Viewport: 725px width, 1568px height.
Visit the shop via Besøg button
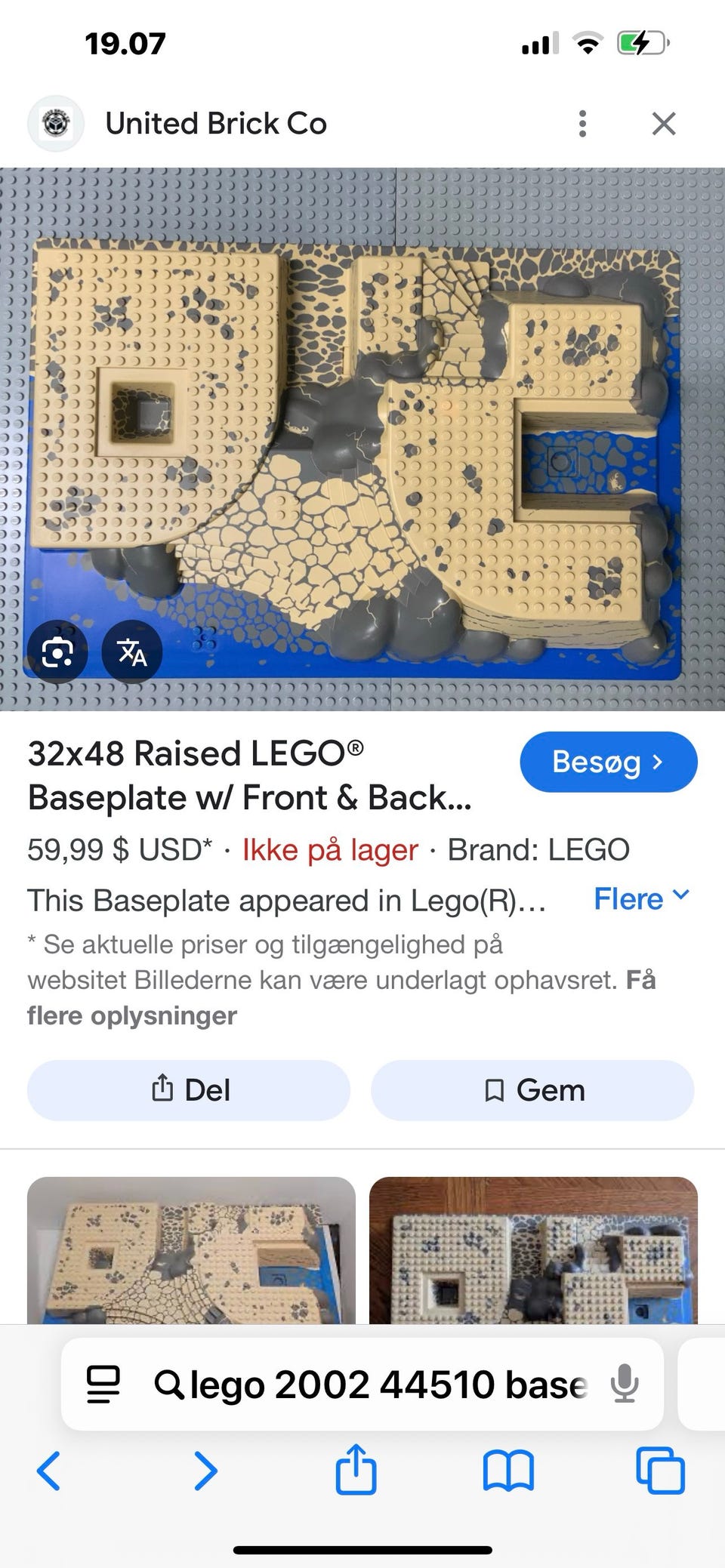609,762
